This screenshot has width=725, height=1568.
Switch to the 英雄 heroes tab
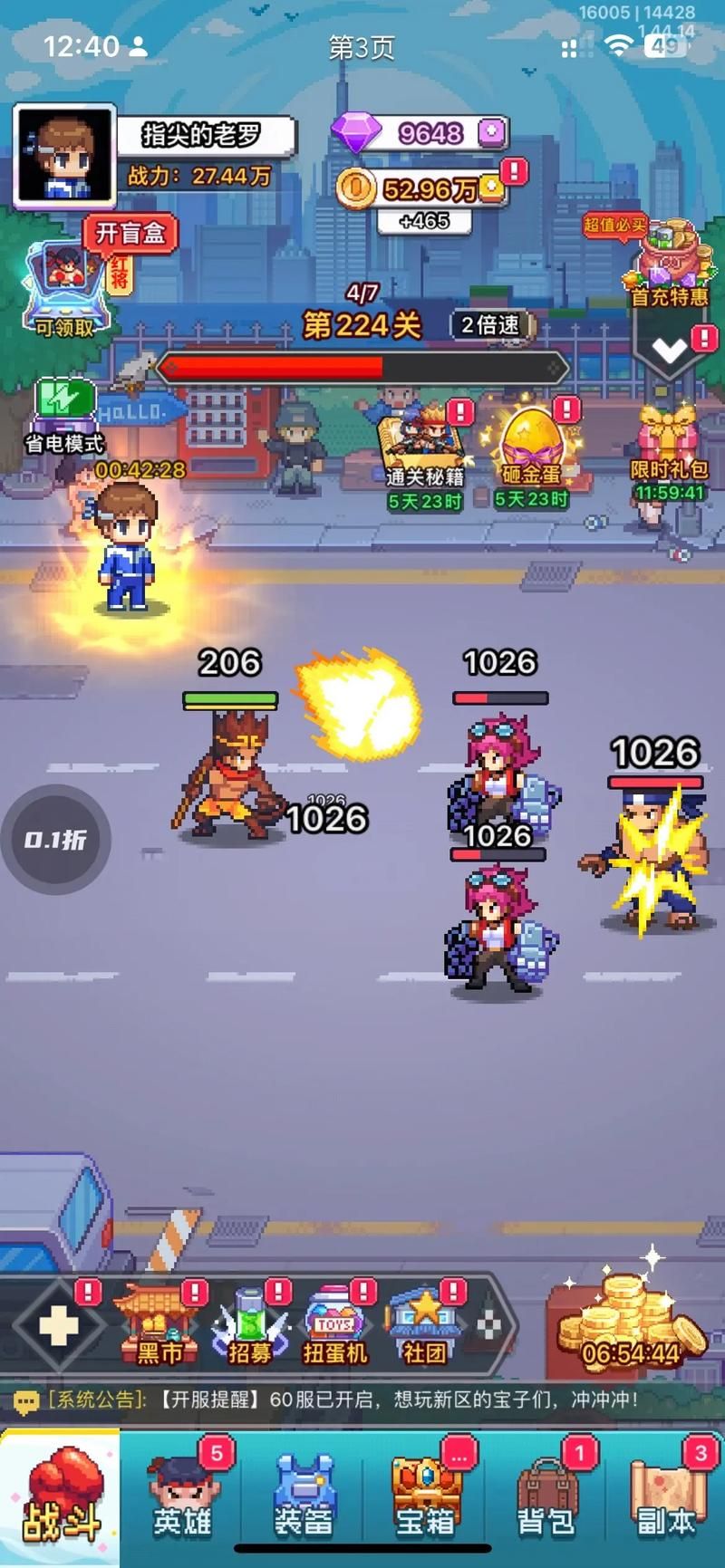point(182,1496)
